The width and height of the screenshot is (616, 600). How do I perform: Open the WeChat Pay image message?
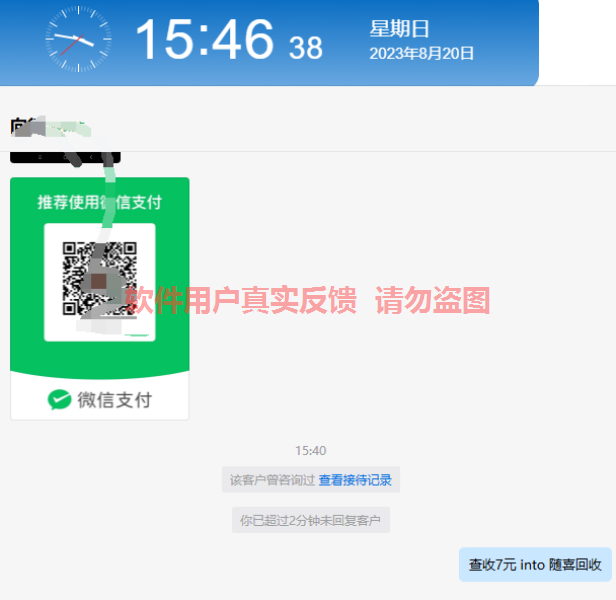99,298
